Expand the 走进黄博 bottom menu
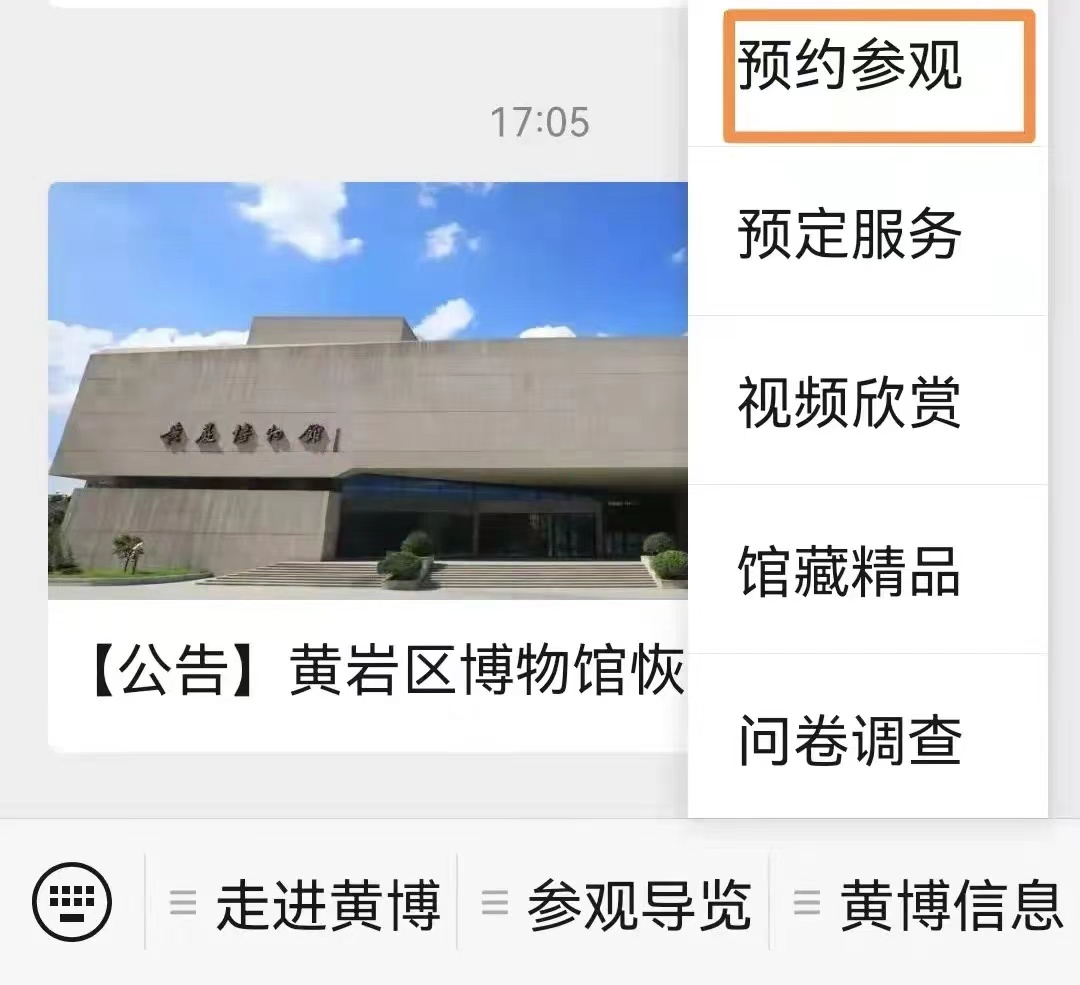Viewport: 1080px width, 985px height. (x=305, y=905)
